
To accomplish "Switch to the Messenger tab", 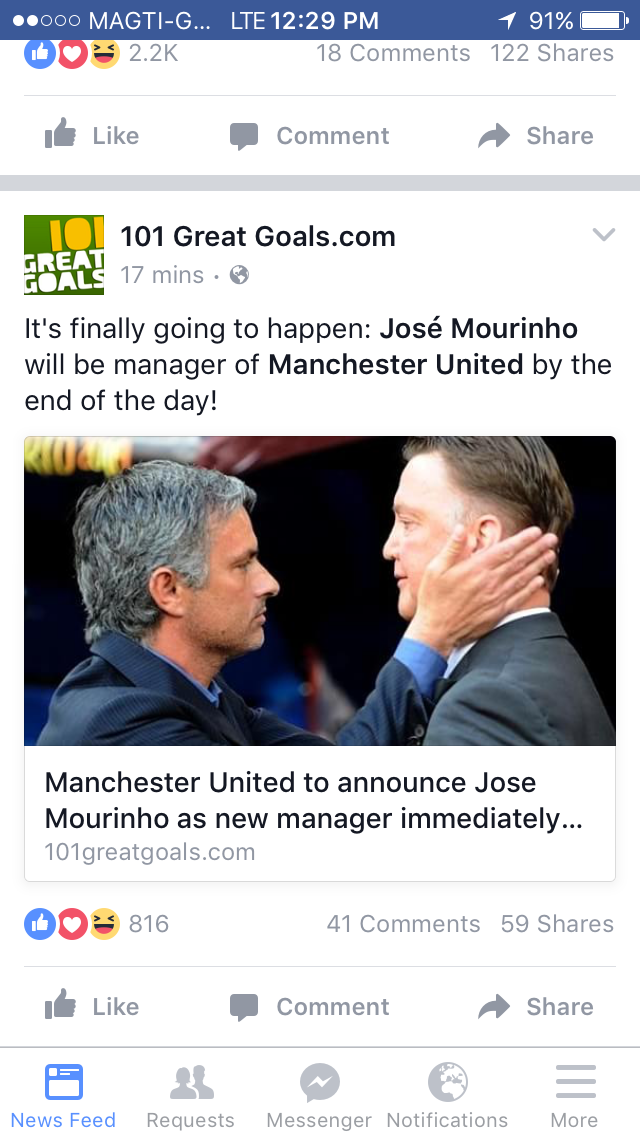I will point(319,1095).
